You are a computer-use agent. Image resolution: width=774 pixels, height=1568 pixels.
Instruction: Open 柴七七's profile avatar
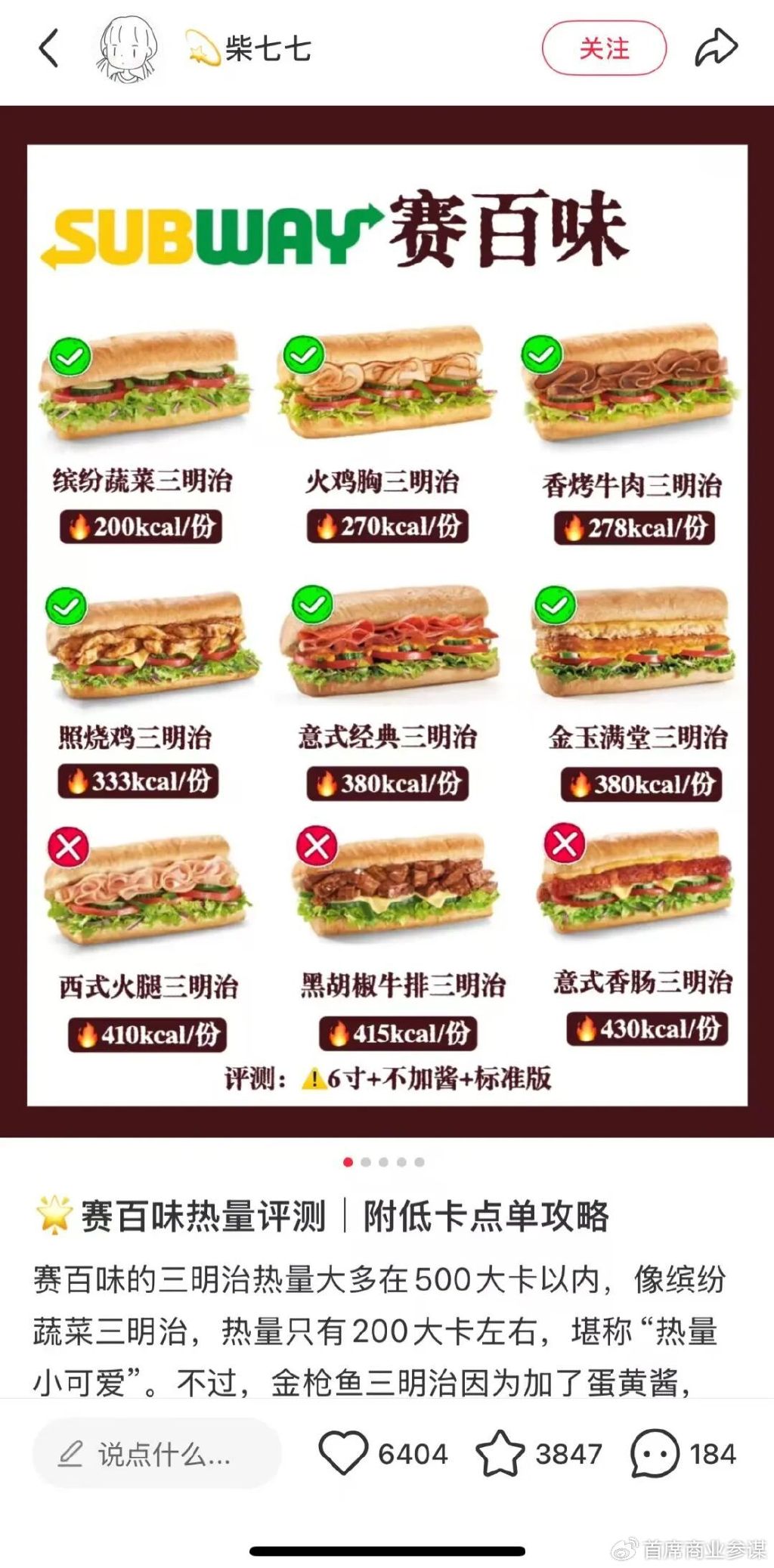click(x=128, y=48)
